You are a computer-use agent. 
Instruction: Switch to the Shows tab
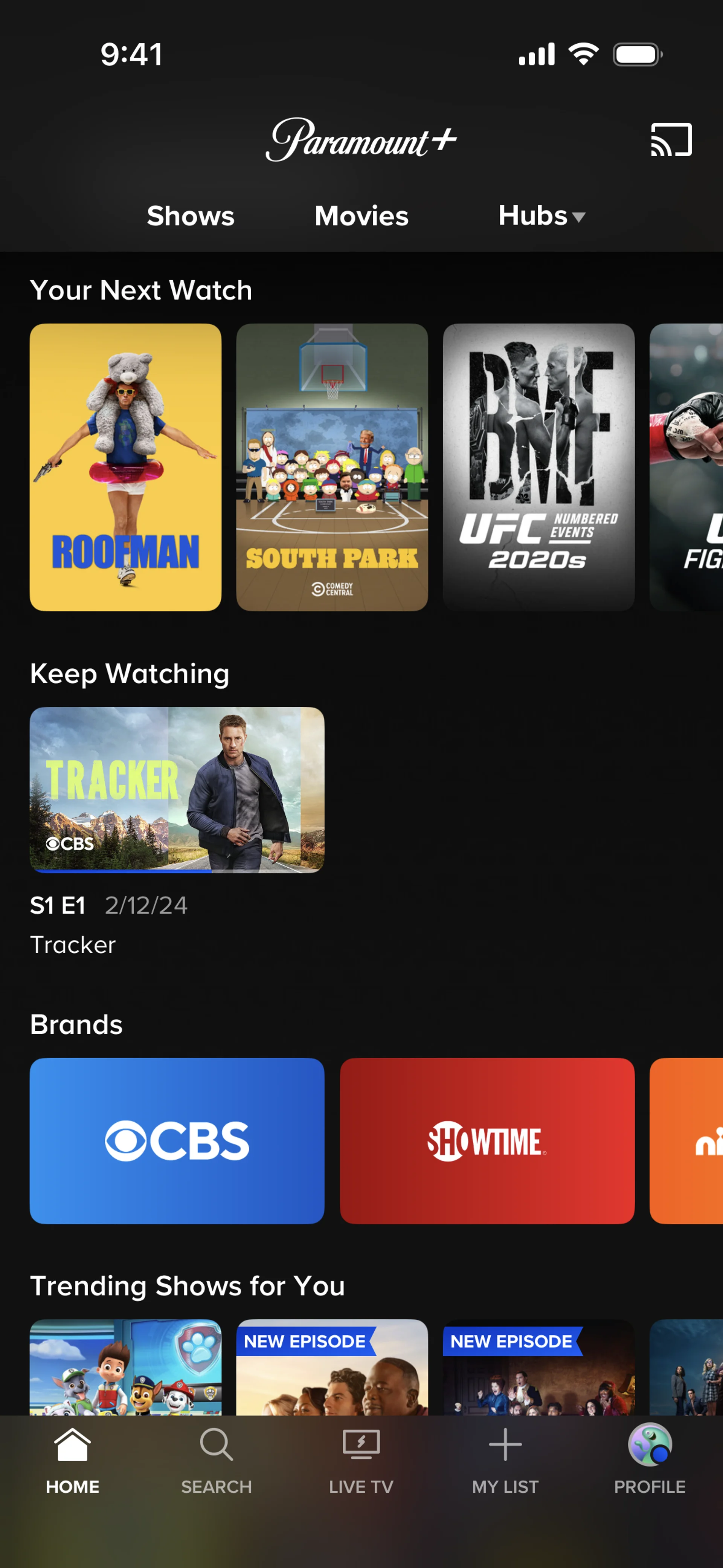pos(190,216)
